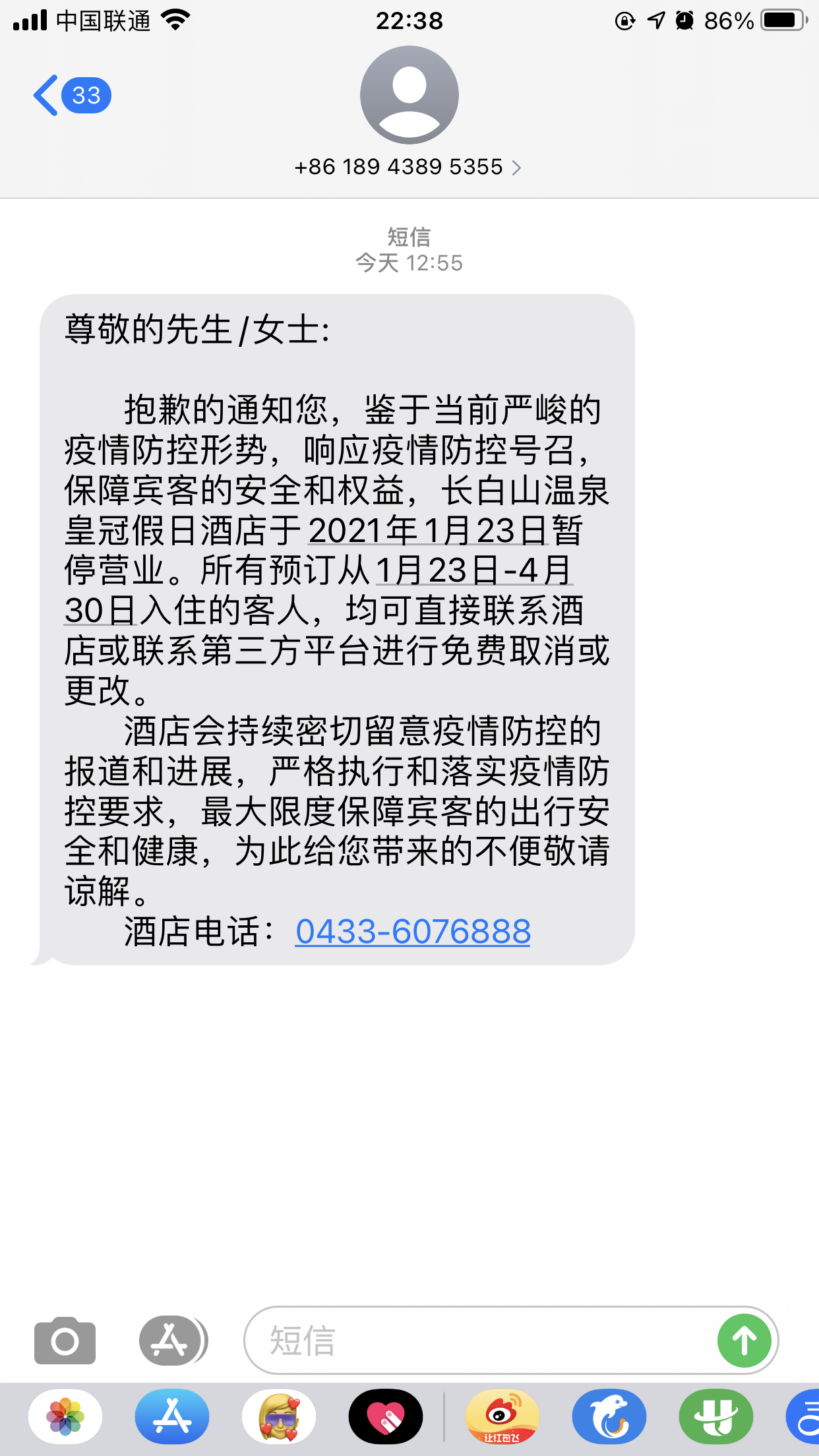The image size is (819, 1456).
Task: Open the 2021年1月23日 date link
Action: pos(428,531)
